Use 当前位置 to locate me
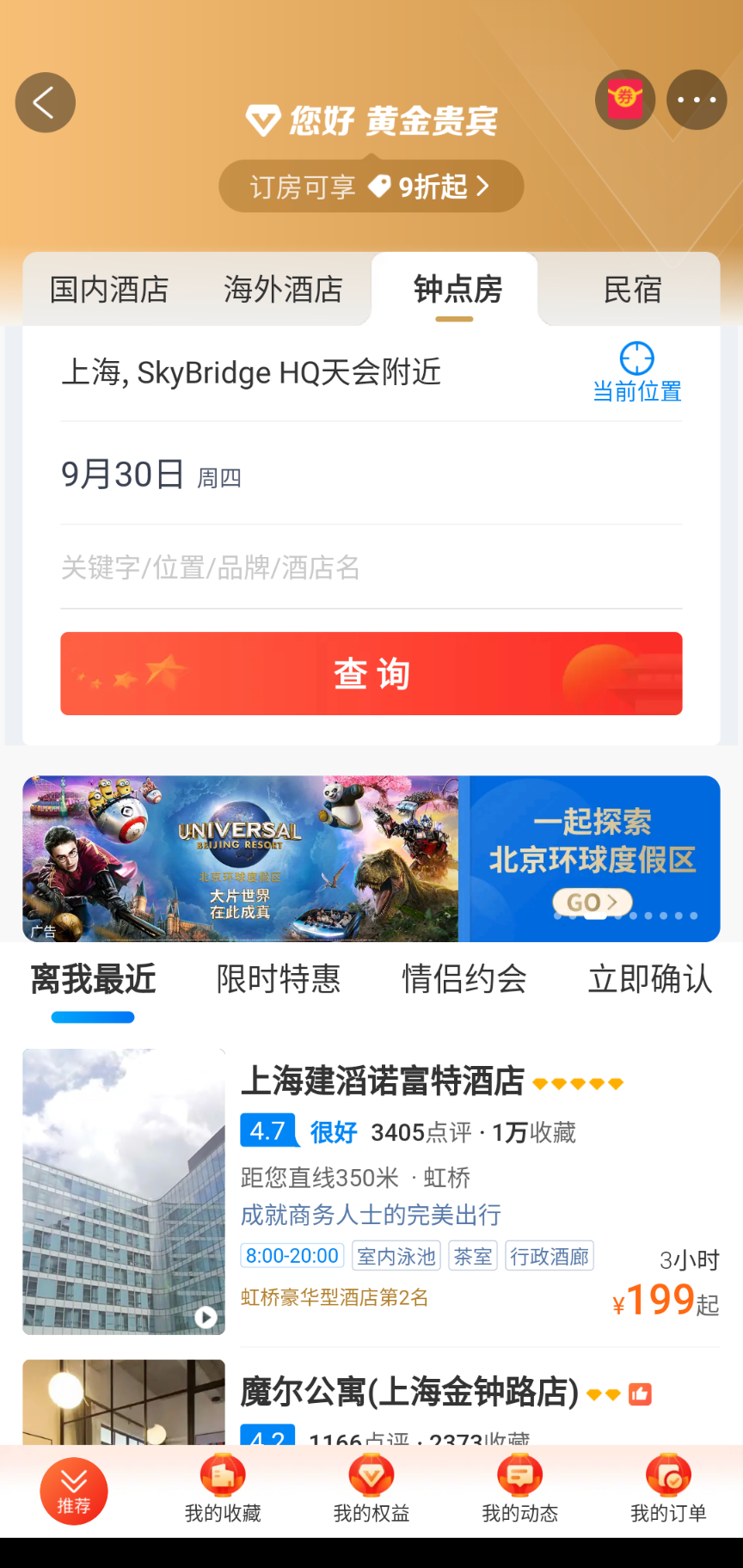Viewport: 743px width, 1568px height. [x=636, y=372]
